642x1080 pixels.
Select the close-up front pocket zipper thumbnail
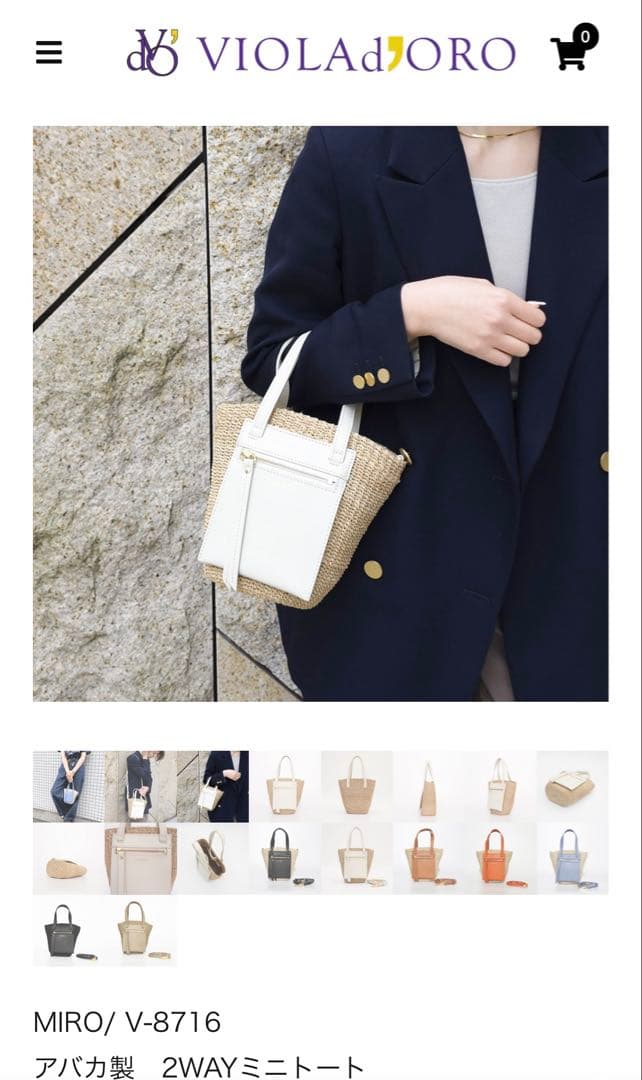coord(140,858)
